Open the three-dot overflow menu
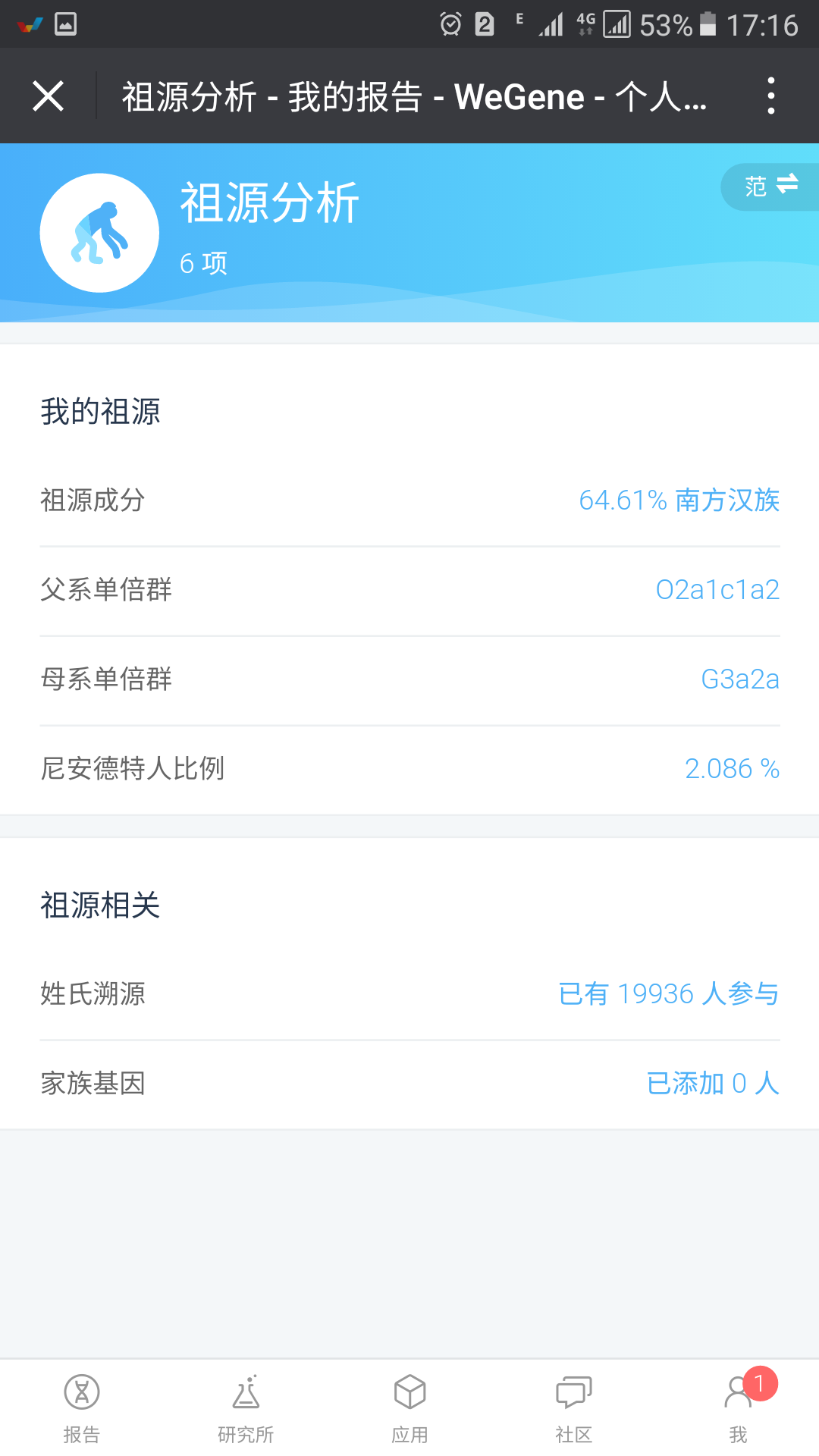819x1456 pixels. coord(770,96)
